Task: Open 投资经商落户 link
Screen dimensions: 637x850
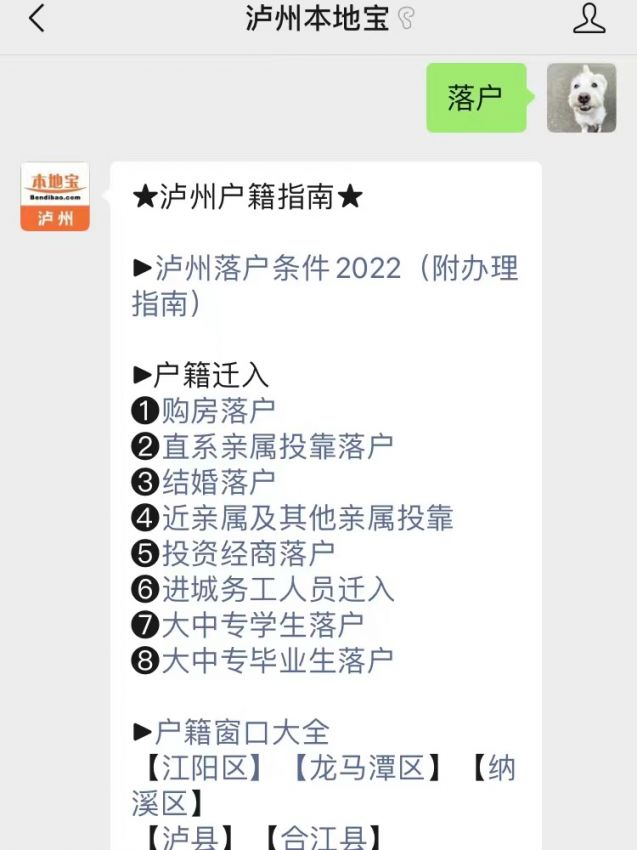Action: (248, 554)
